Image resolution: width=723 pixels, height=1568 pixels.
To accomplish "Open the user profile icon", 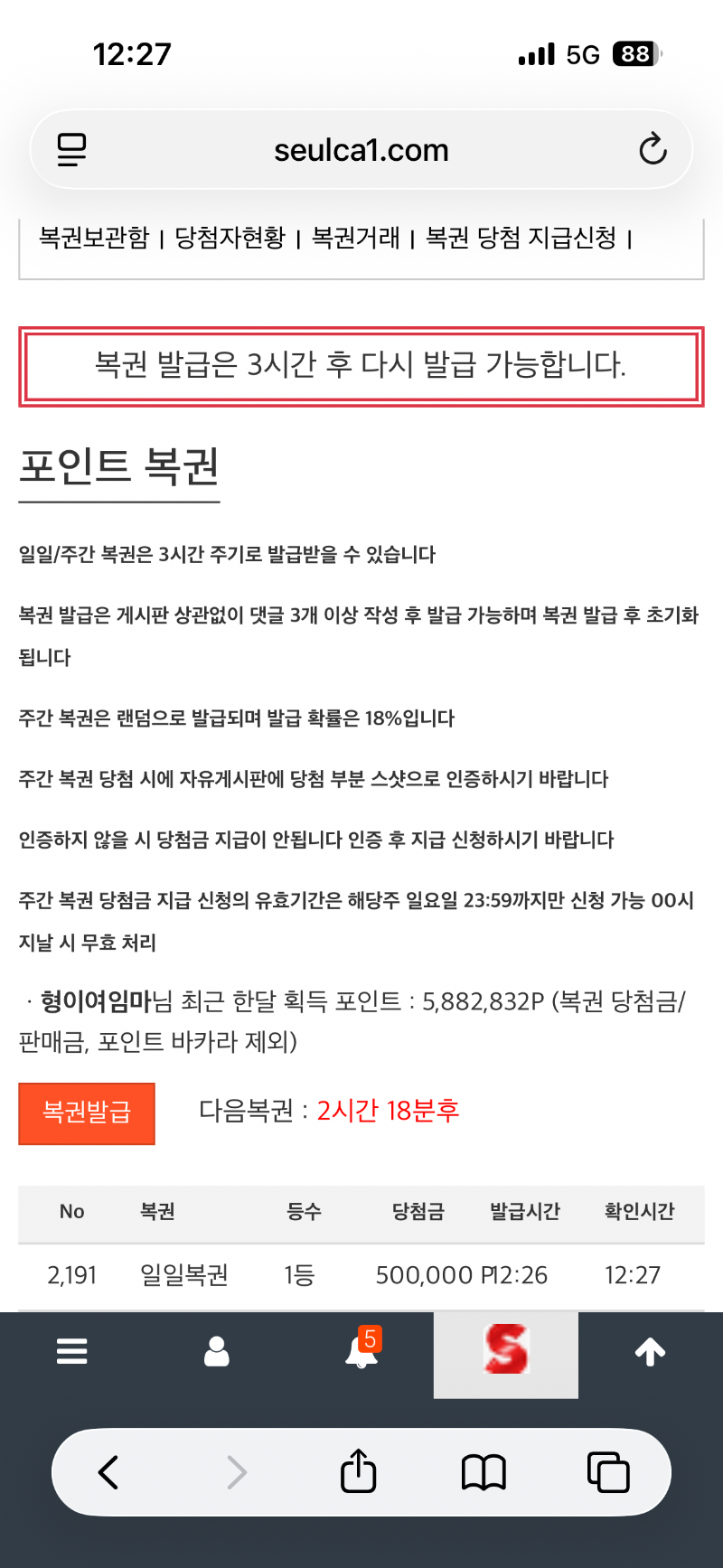I will (x=217, y=1351).
